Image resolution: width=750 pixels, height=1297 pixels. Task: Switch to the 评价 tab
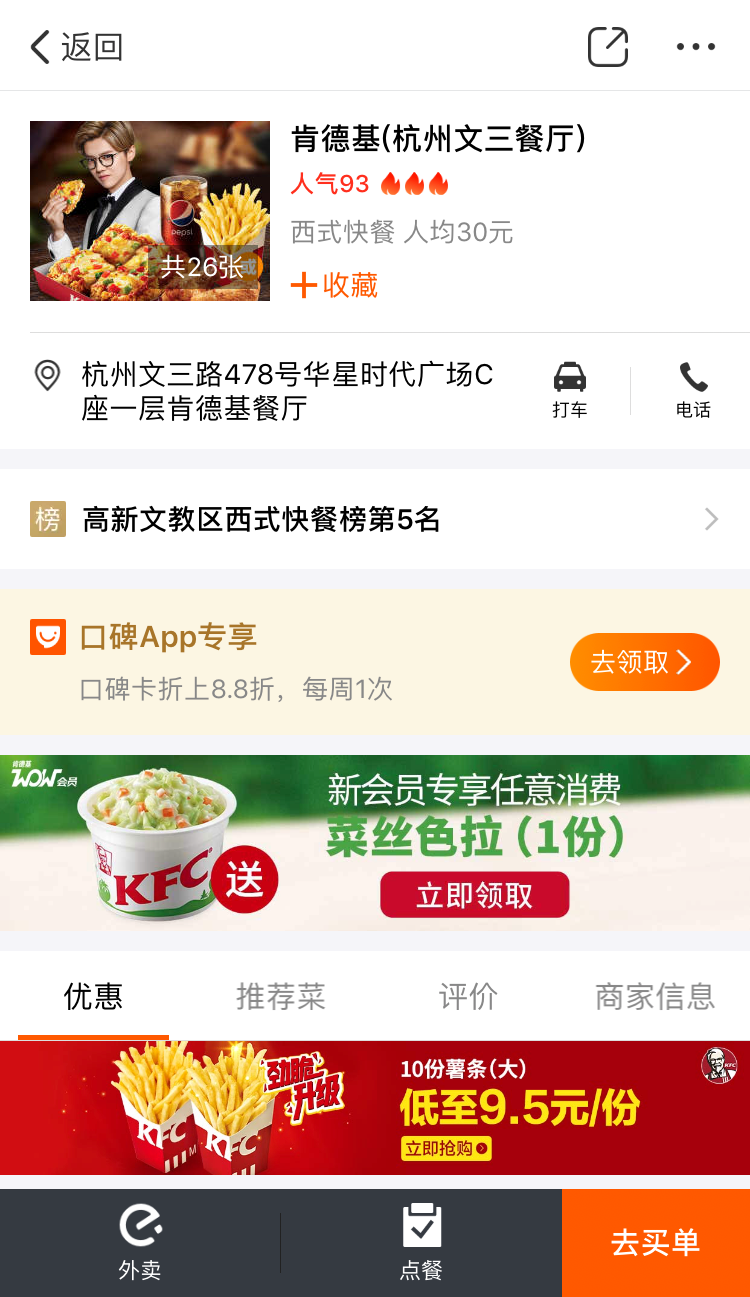point(468,996)
